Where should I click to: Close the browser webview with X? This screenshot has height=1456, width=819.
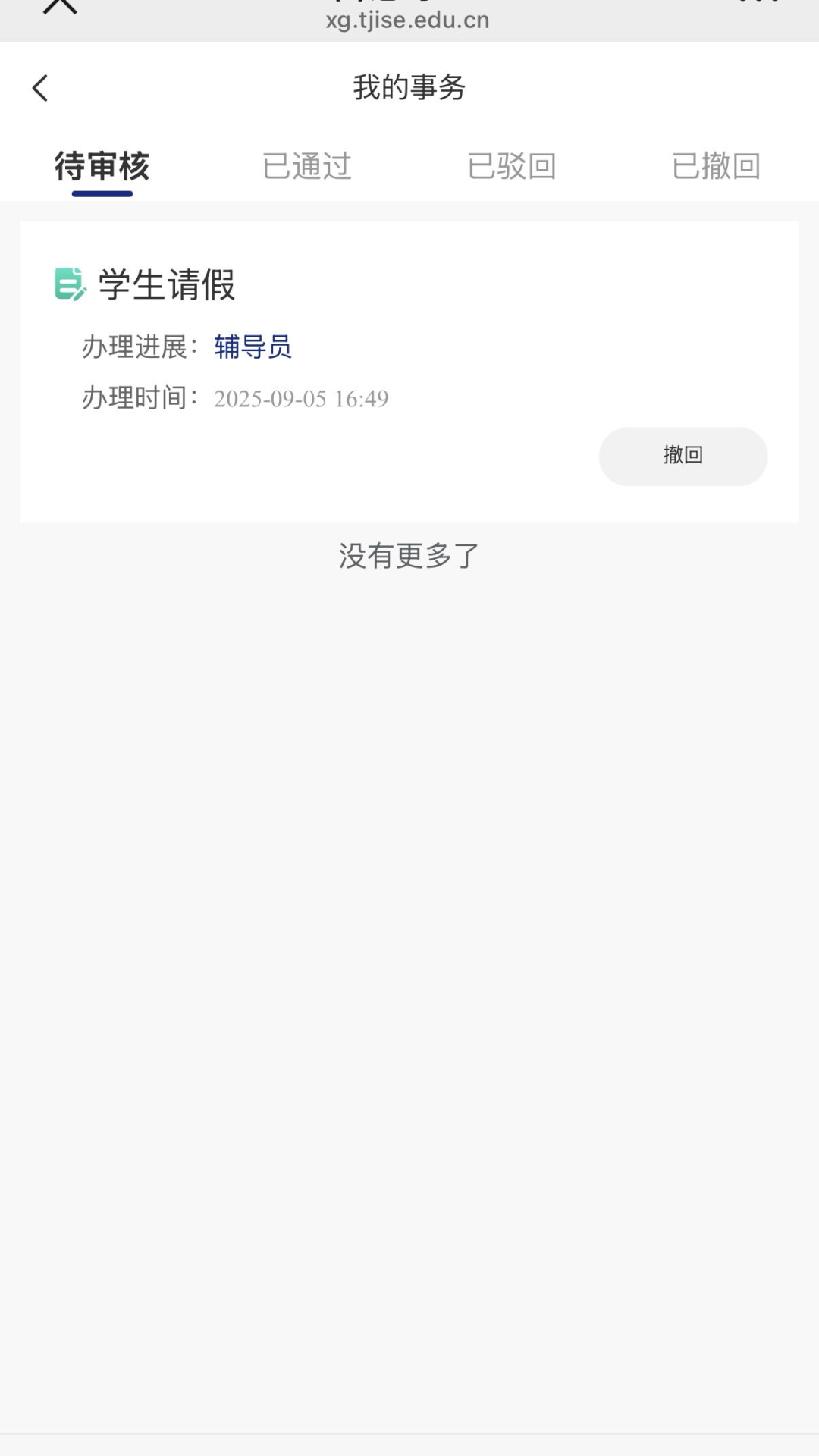coord(60,6)
